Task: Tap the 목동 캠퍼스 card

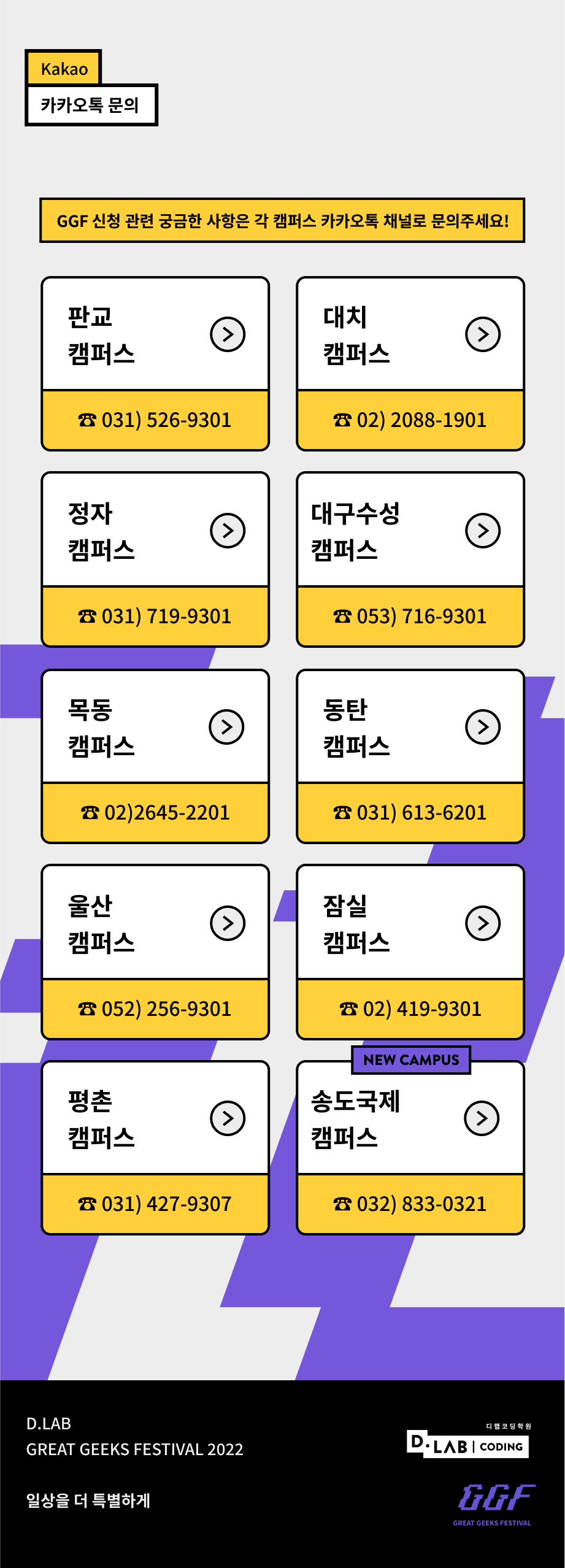Action: [x=155, y=728]
